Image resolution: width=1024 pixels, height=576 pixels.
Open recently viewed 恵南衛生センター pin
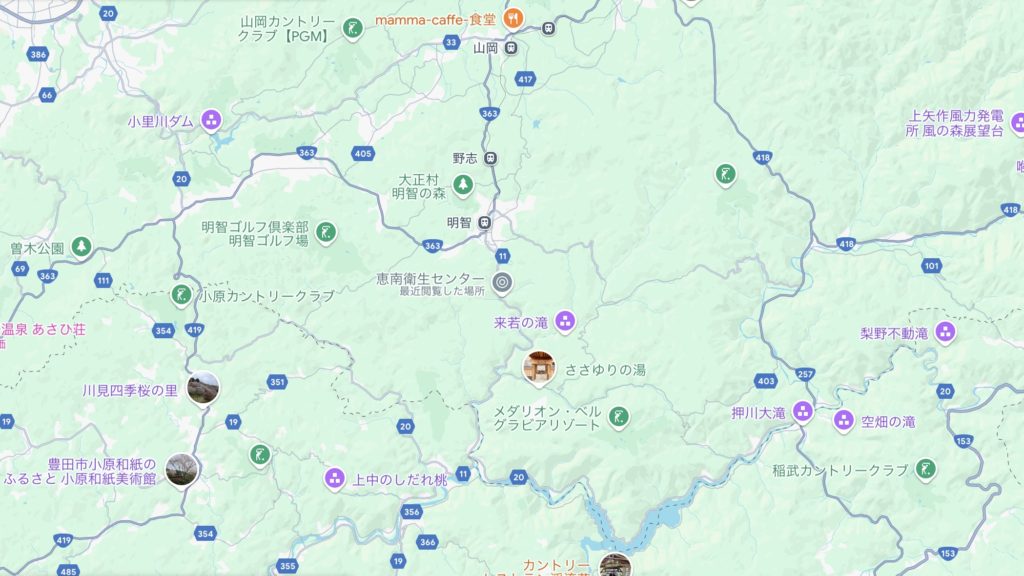pyautogui.click(x=502, y=283)
